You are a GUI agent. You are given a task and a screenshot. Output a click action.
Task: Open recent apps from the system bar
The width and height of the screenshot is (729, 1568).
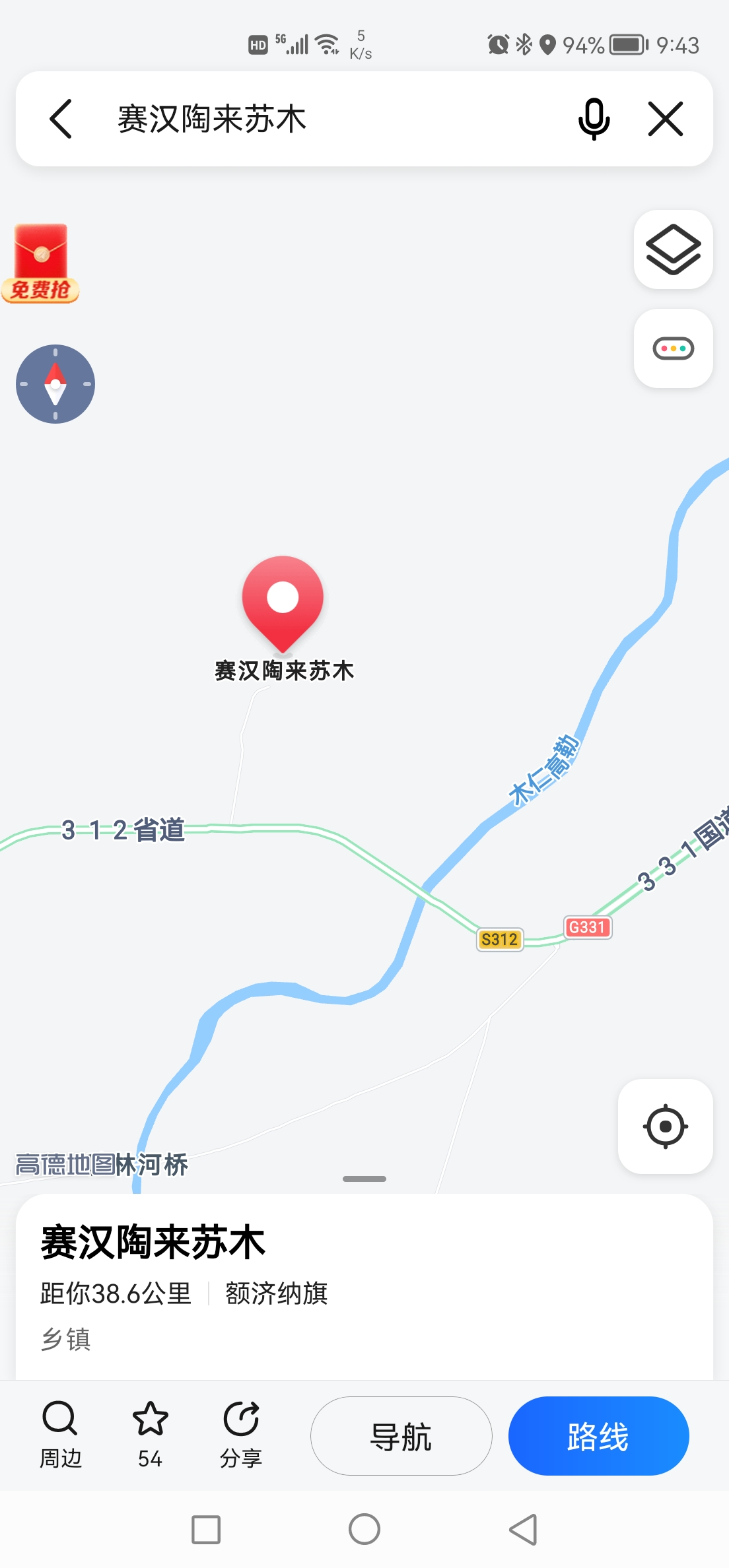coord(206,1529)
